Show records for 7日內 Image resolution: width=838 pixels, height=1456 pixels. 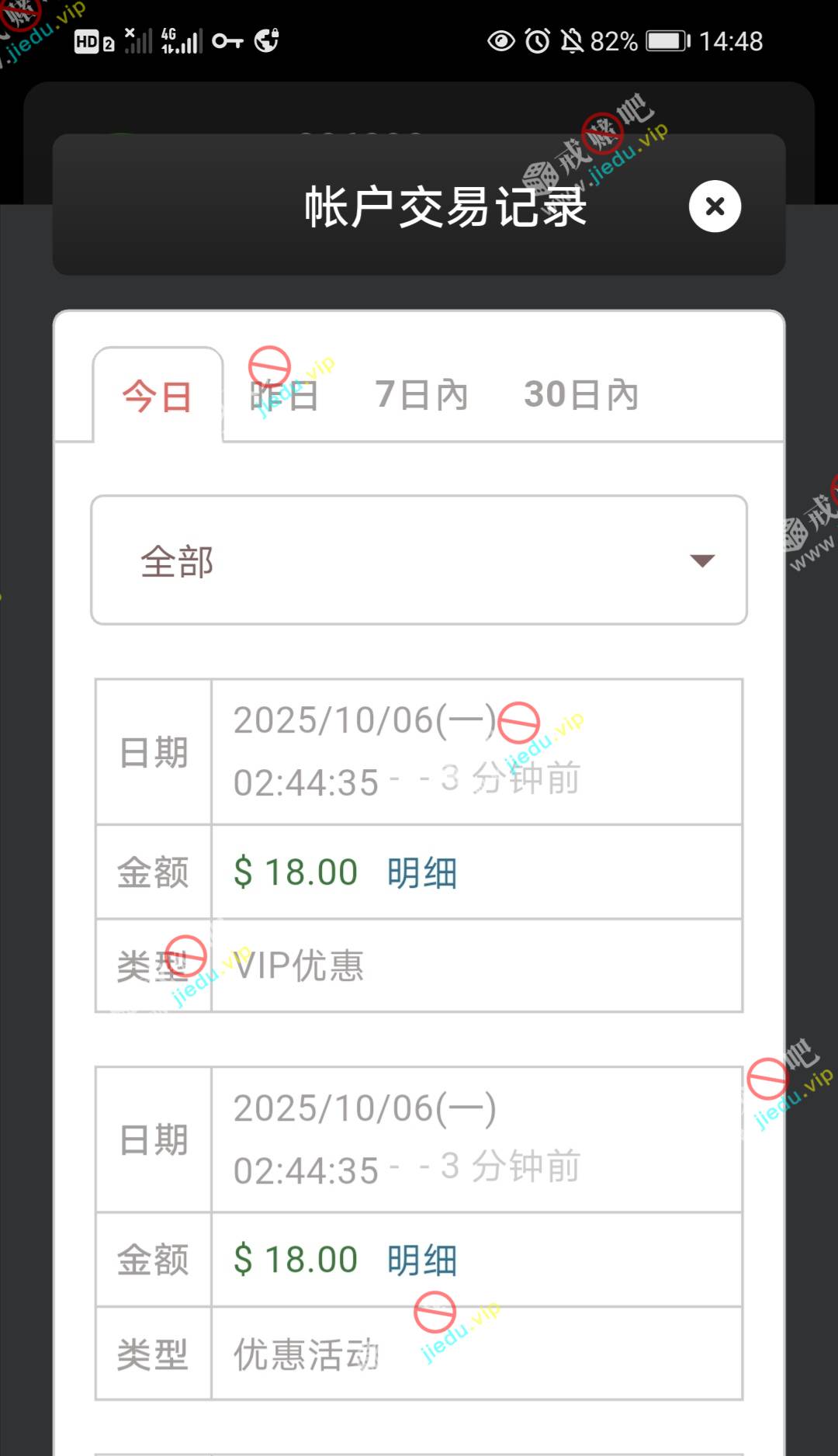tap(421, 395)
